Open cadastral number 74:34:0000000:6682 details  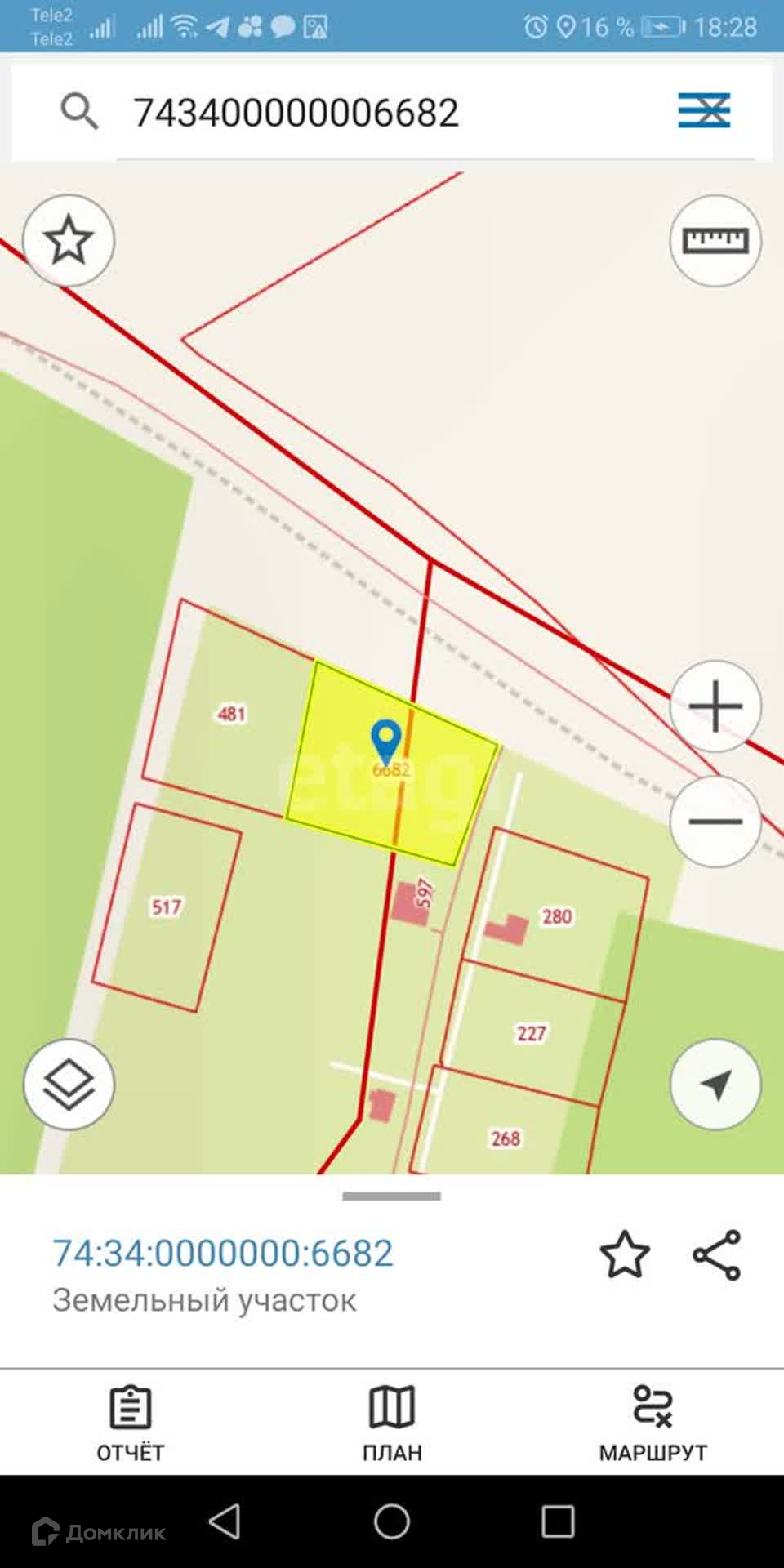(223, 1253)
